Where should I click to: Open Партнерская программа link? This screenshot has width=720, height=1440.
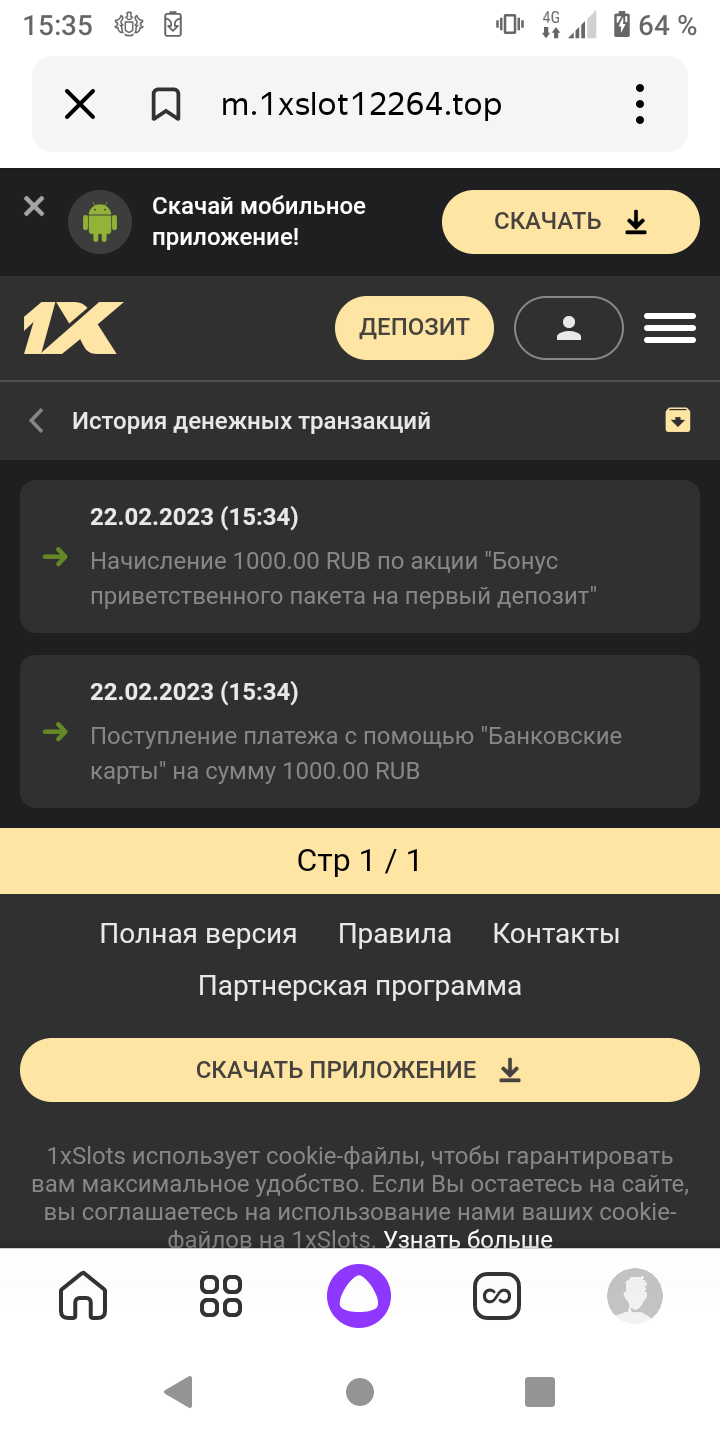pos(360,986)
